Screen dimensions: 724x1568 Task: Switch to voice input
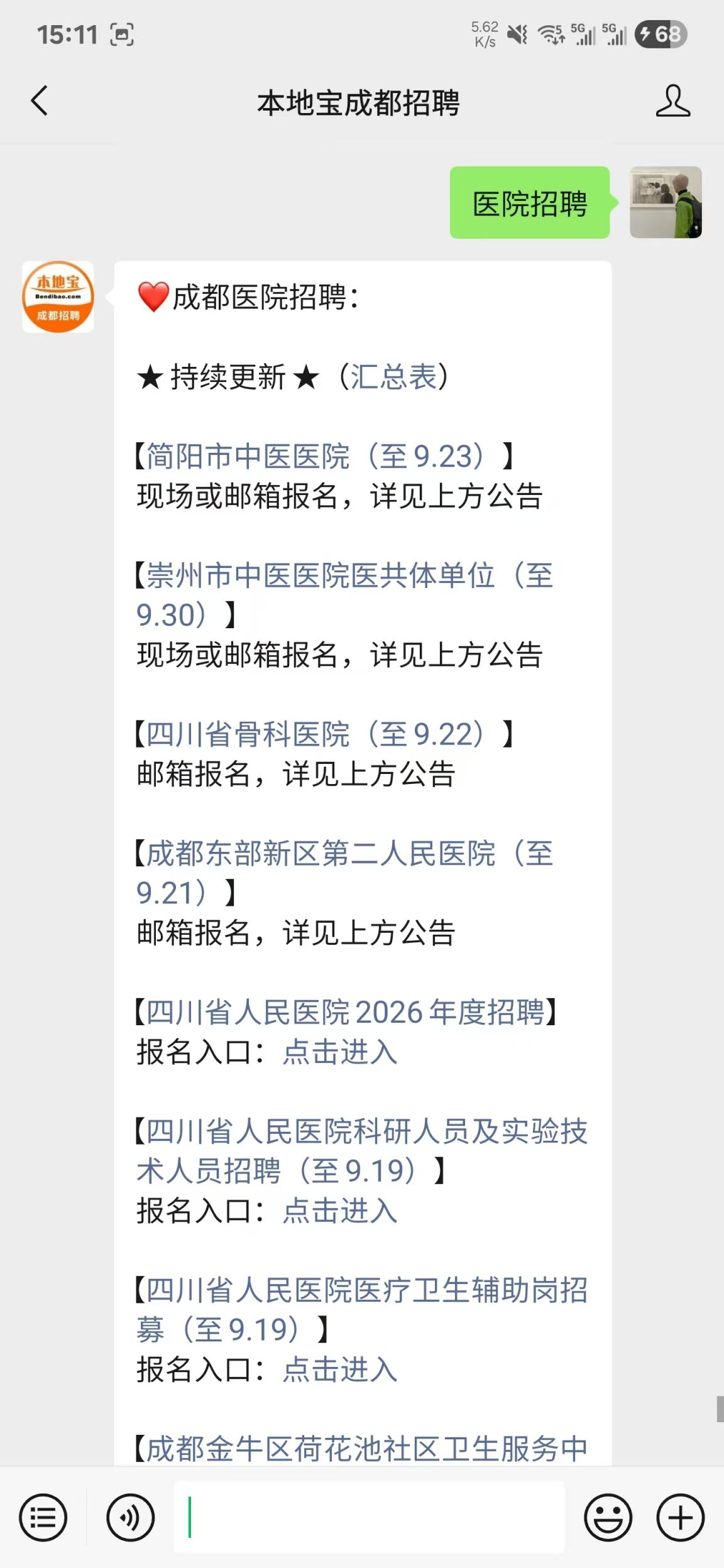[x=130, y=1518]
